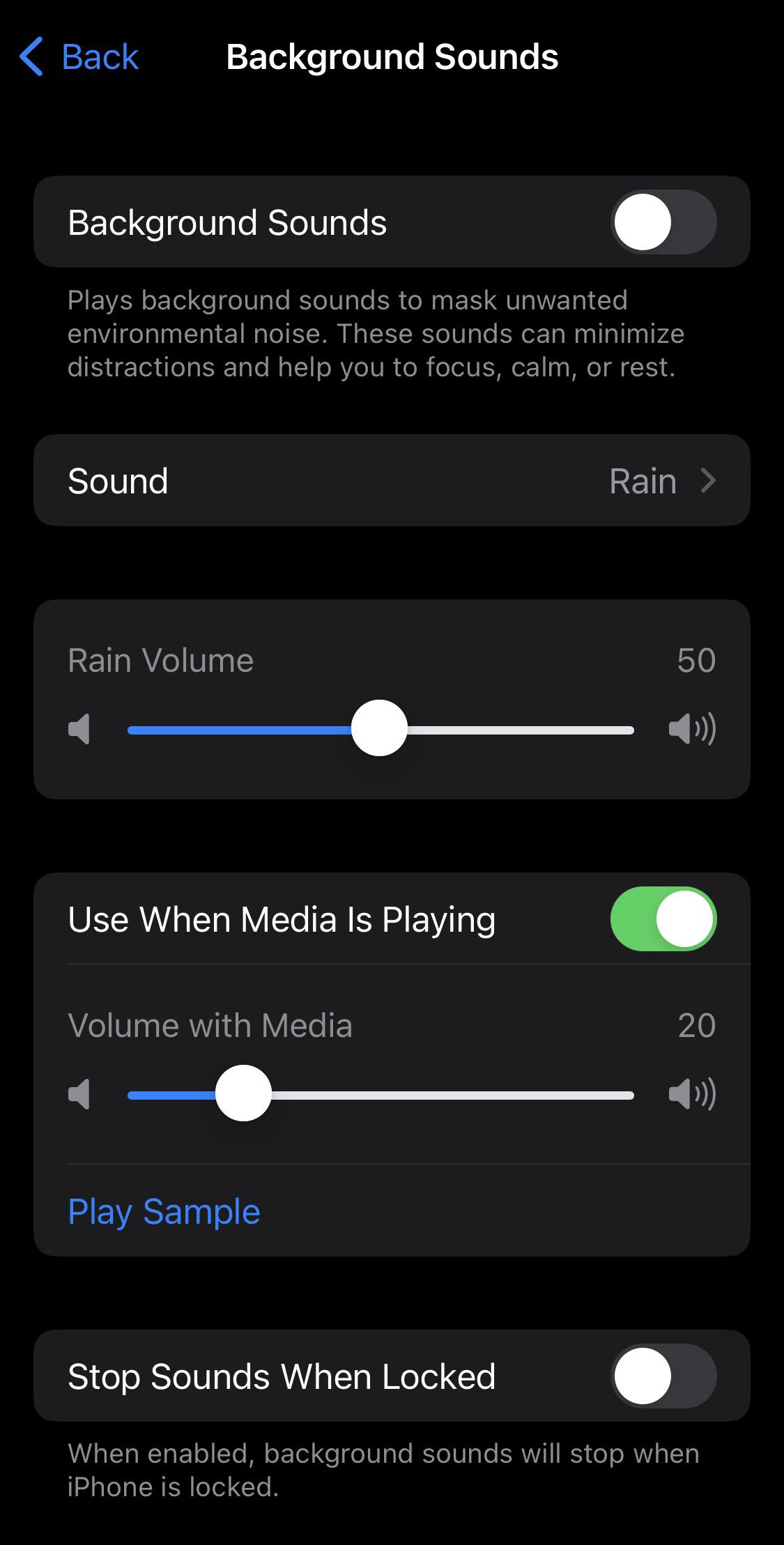This screenshot has height=1545, width=784.
Task: Tap the quiet speaker icon beside Rain Volume
Action: tap(79, 730)
